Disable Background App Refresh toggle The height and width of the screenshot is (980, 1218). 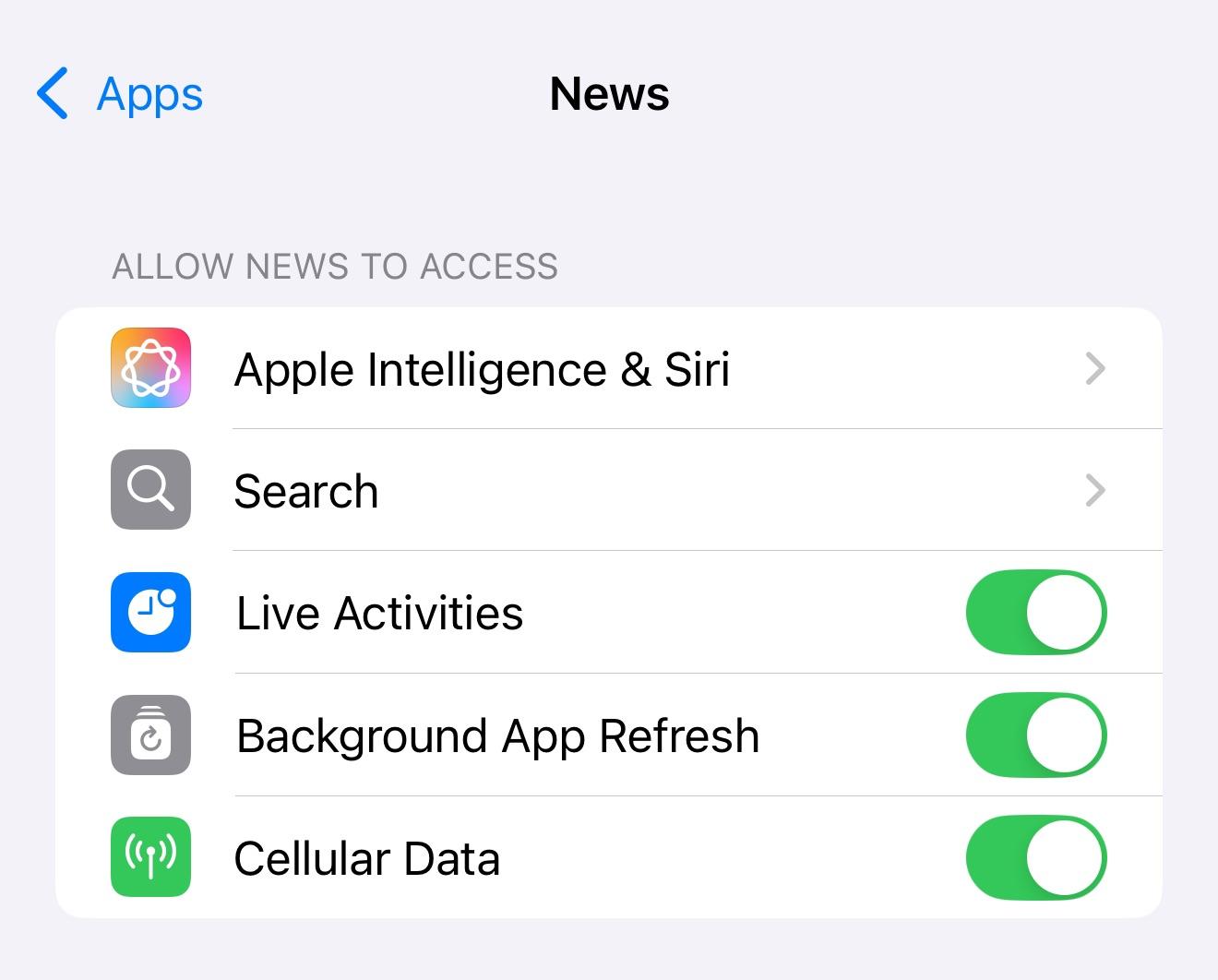1035,736
